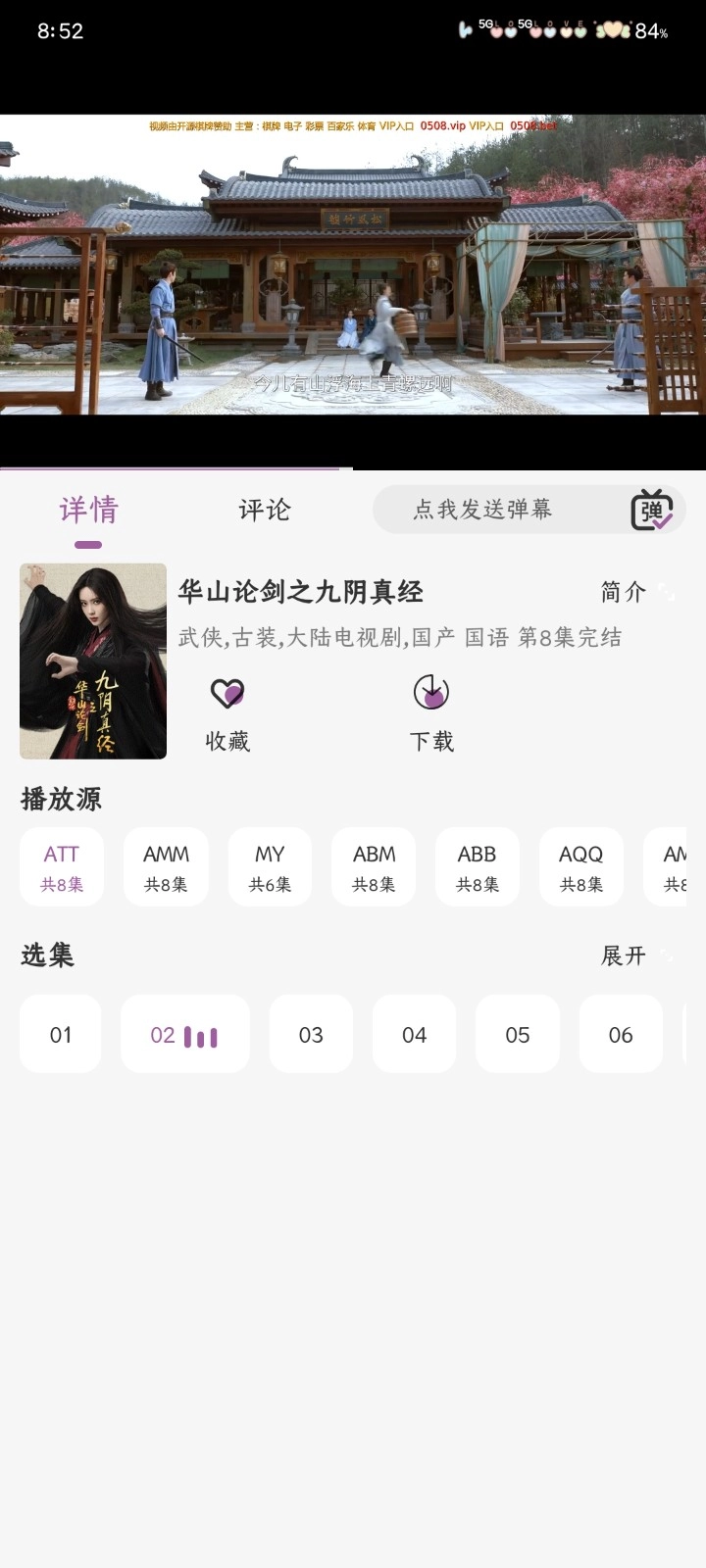
Task: Select the ATT playback source
Action: pos(61,866)
